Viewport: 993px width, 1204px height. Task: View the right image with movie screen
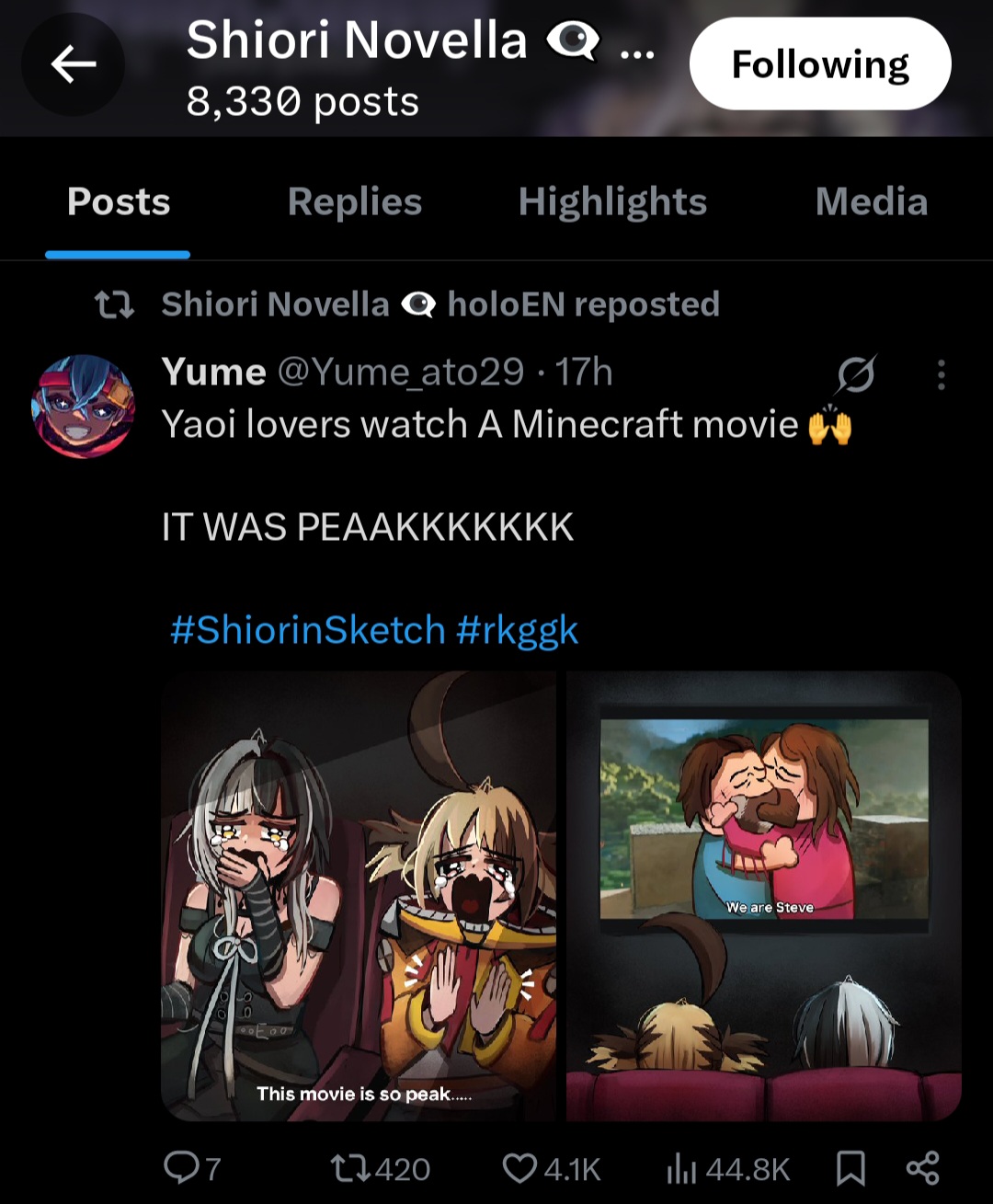tap(763, 896)
